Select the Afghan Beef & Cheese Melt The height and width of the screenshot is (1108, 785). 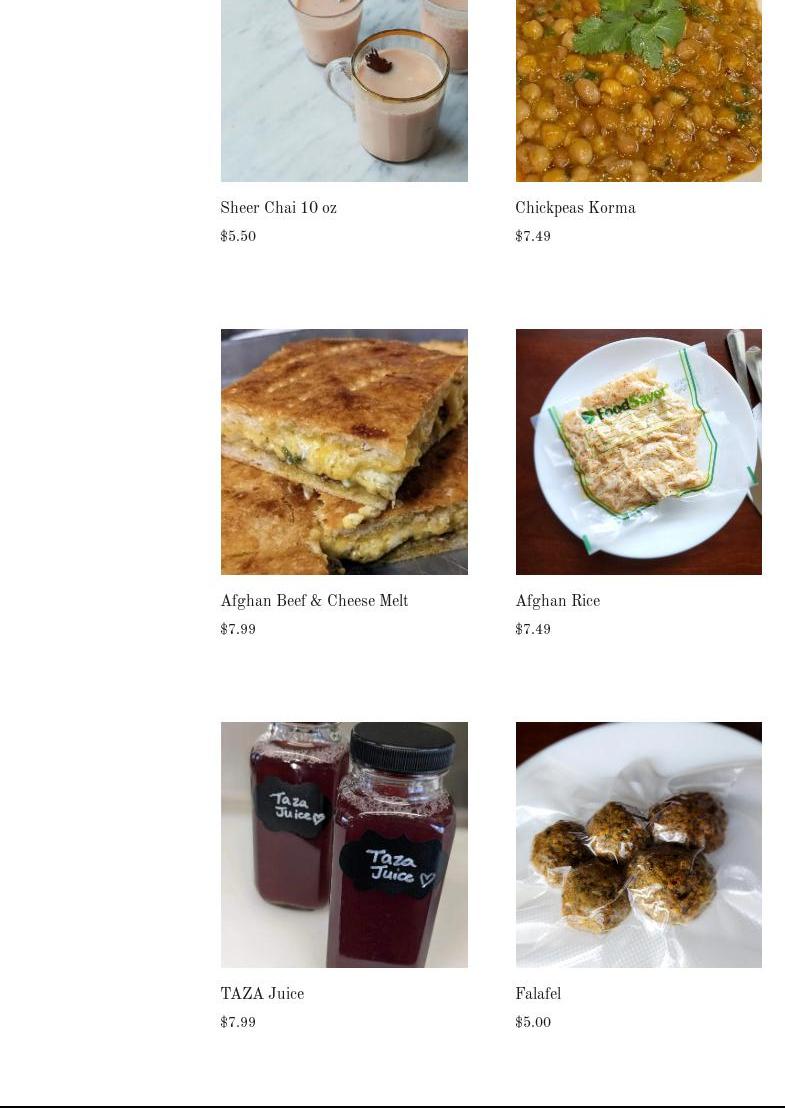pyautogui.click(x=314, y=601)
